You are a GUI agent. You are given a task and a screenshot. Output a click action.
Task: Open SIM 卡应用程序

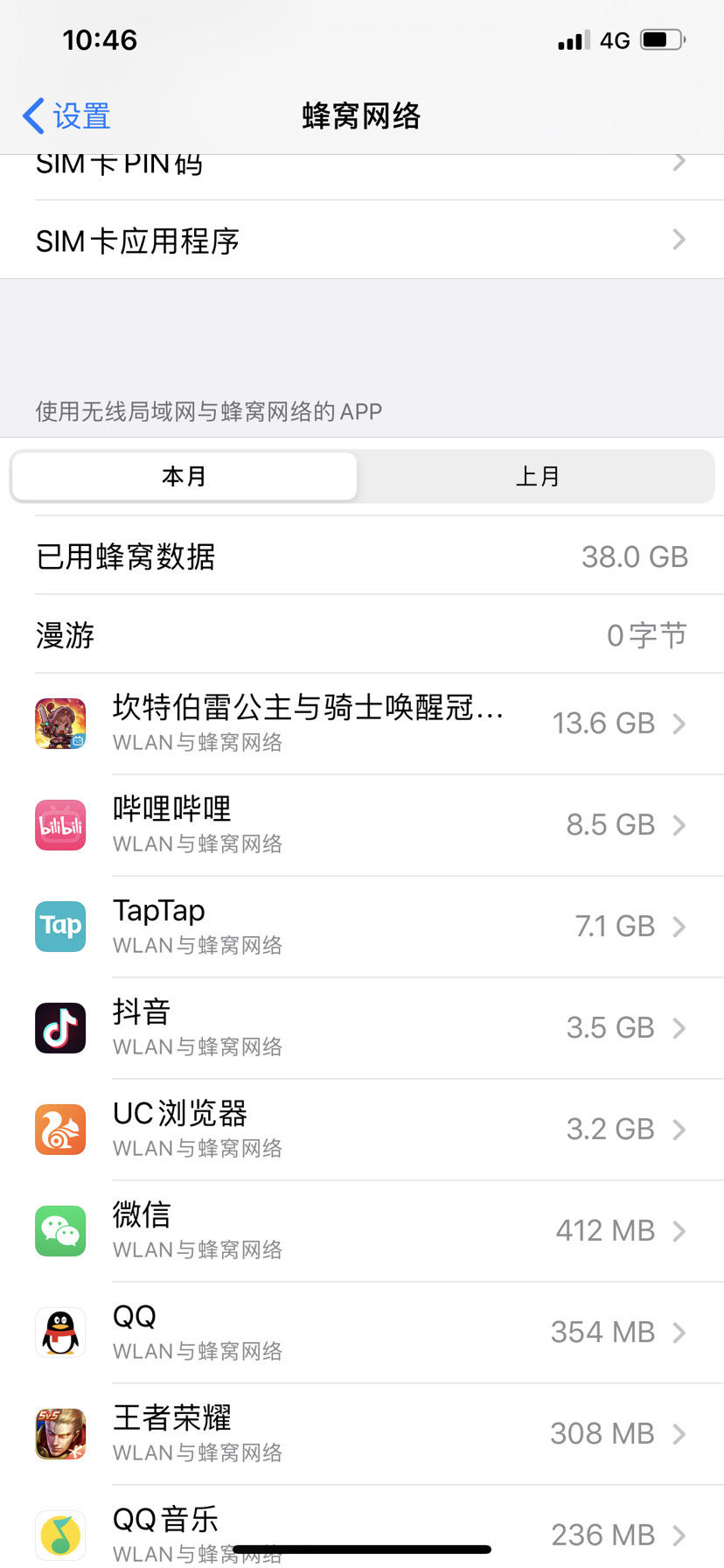click(x=362, y=240)
